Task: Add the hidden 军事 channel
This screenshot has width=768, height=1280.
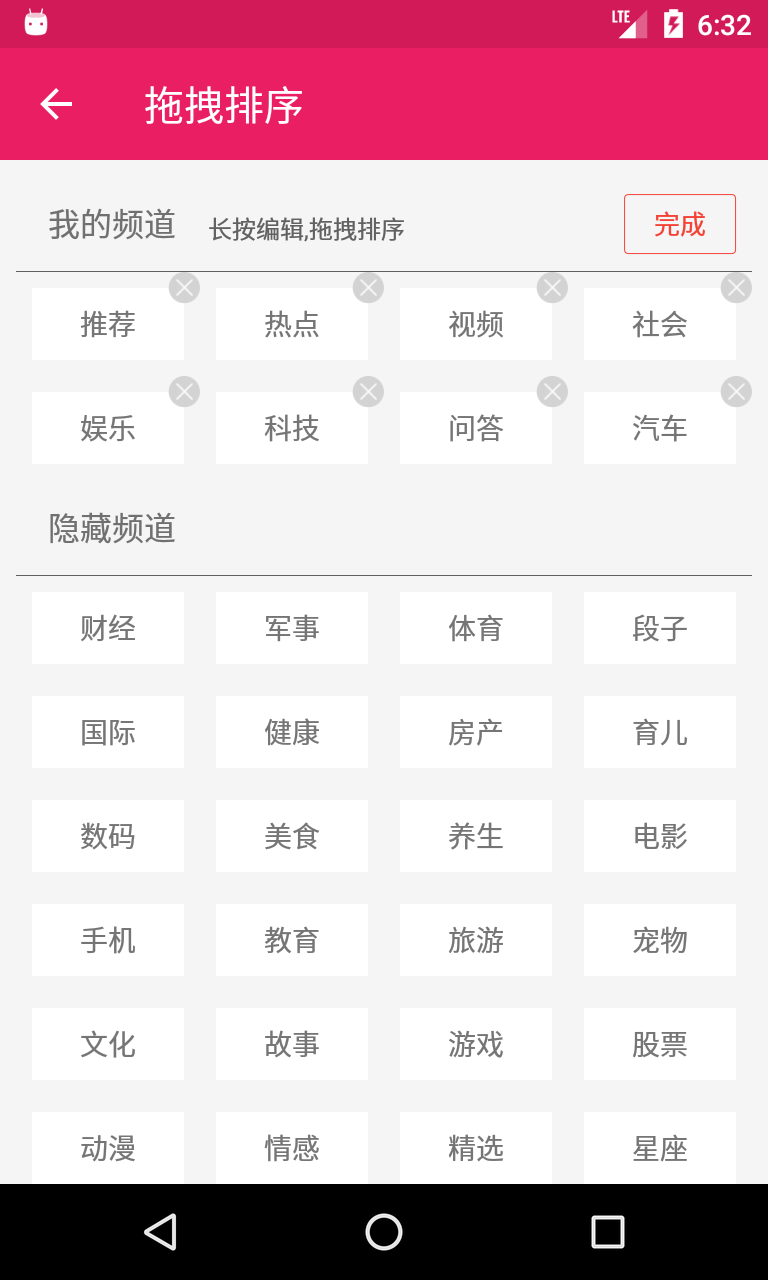Action: (x=292, y=628)
